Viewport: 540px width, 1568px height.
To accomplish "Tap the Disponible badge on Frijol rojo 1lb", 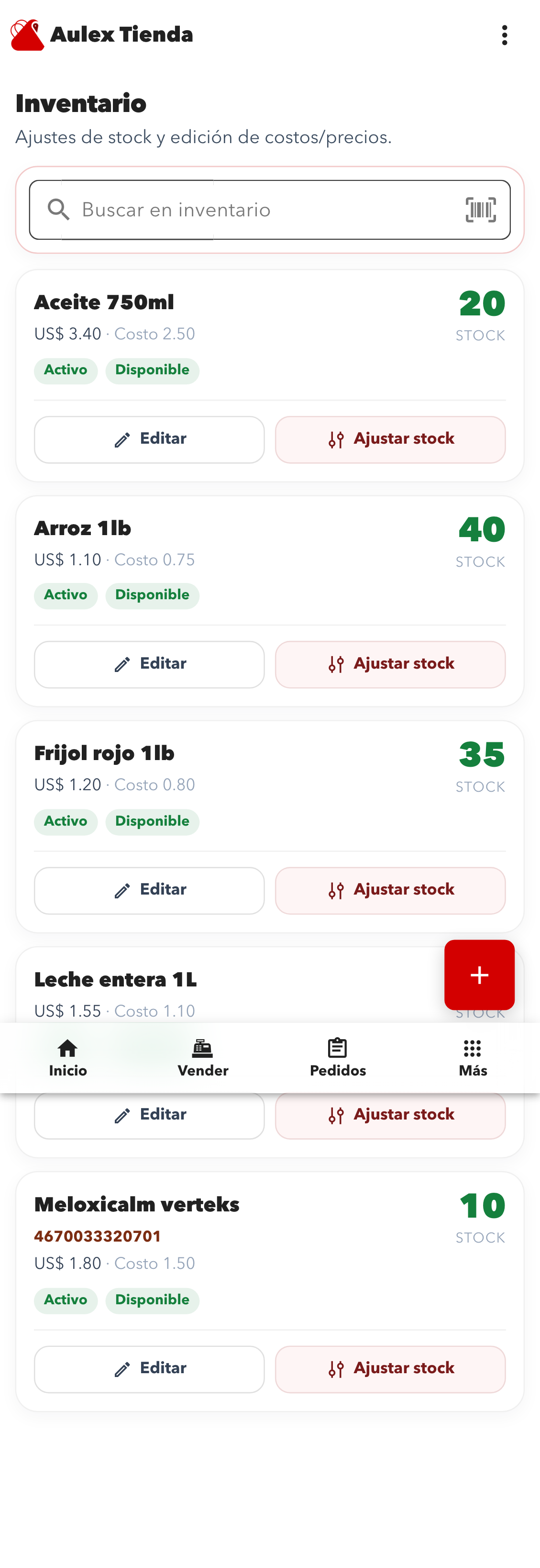I will click(x=152, y=821).
